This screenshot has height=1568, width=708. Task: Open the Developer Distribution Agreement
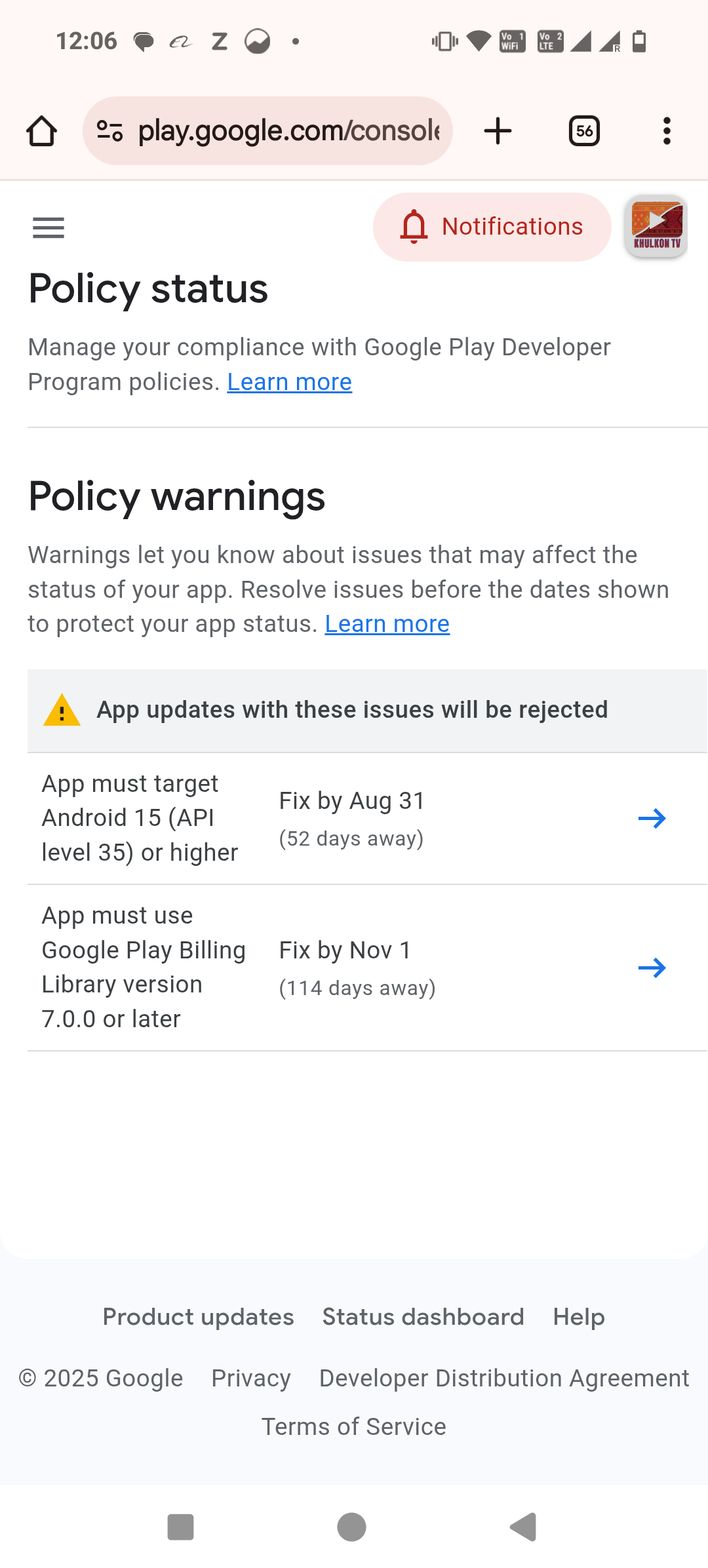pos(504,1378)
